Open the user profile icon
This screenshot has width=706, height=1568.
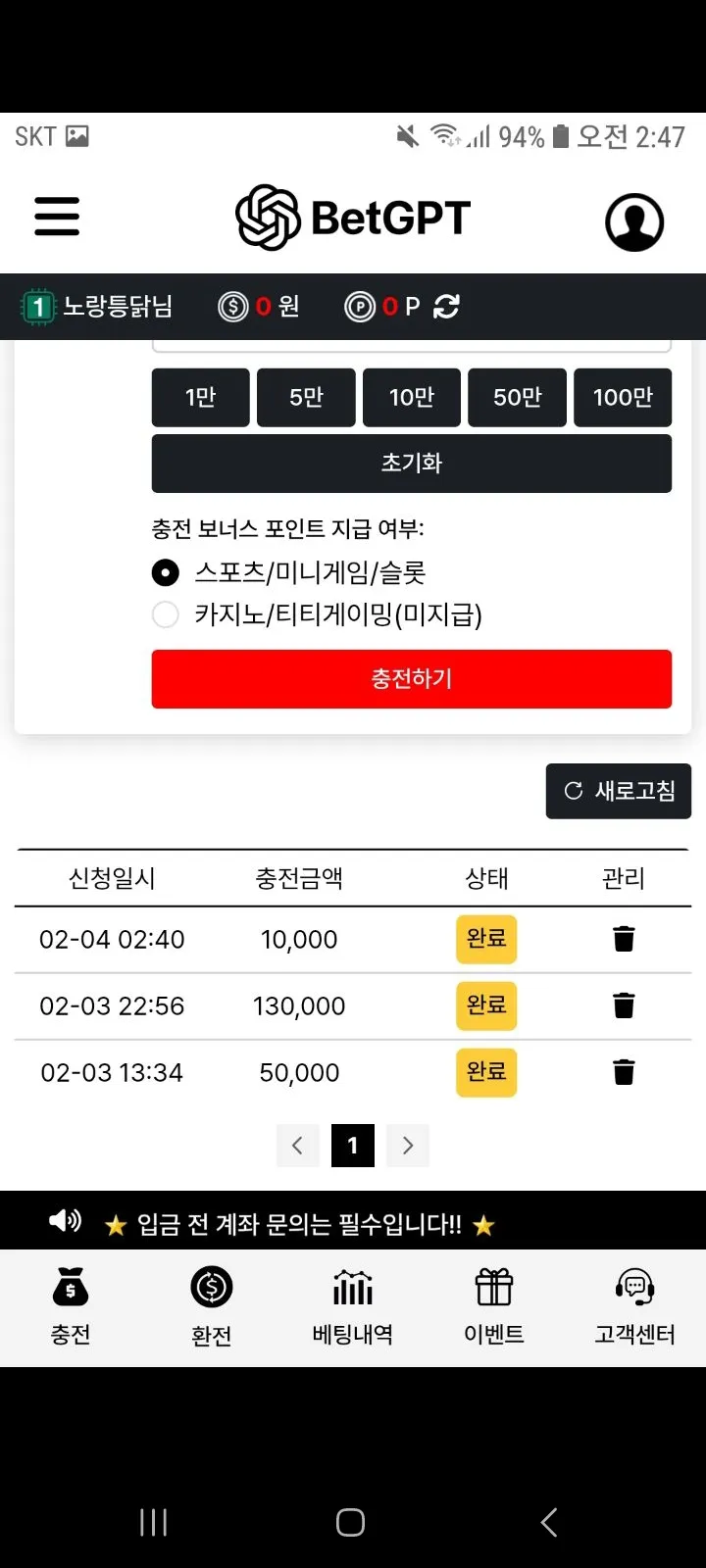point(634,221)
